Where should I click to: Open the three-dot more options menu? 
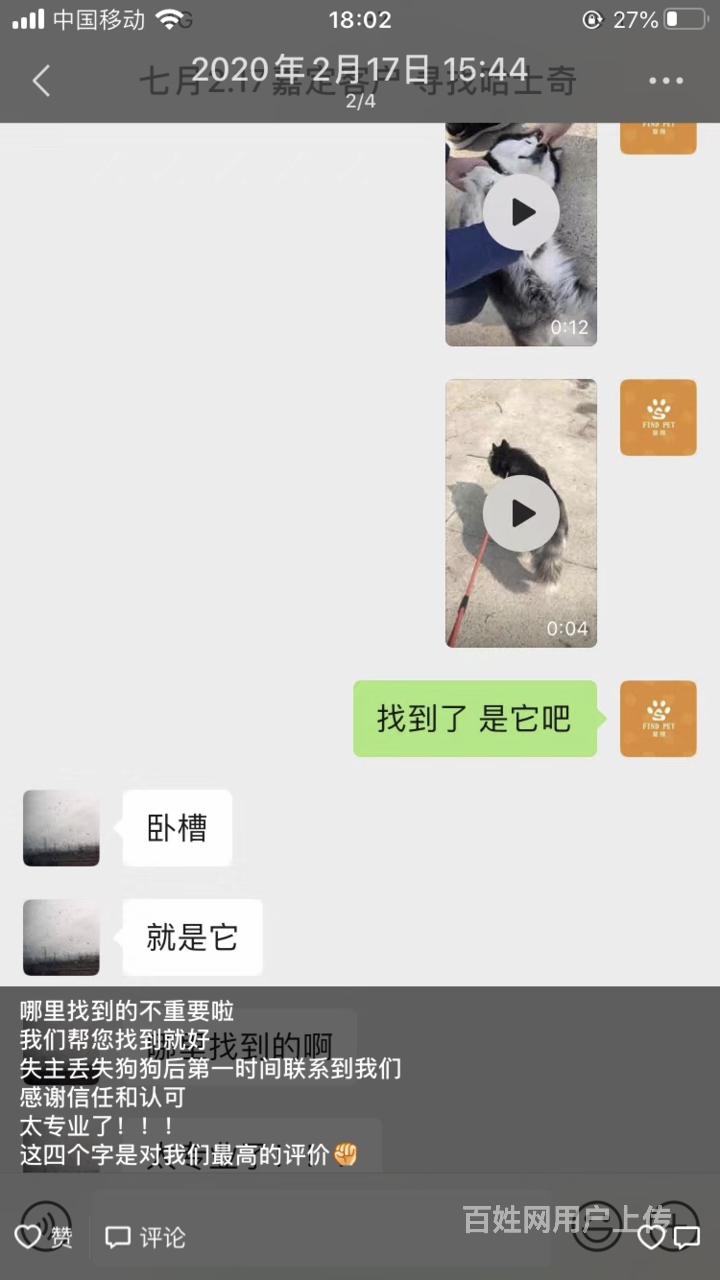(665, 81)
